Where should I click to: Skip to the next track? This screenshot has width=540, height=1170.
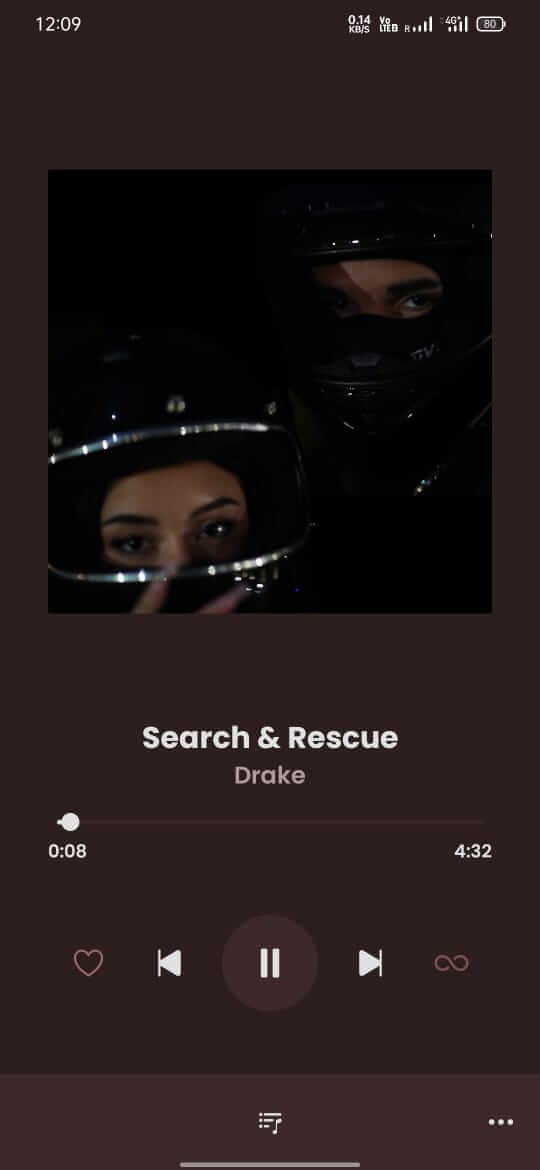(371, 963)
